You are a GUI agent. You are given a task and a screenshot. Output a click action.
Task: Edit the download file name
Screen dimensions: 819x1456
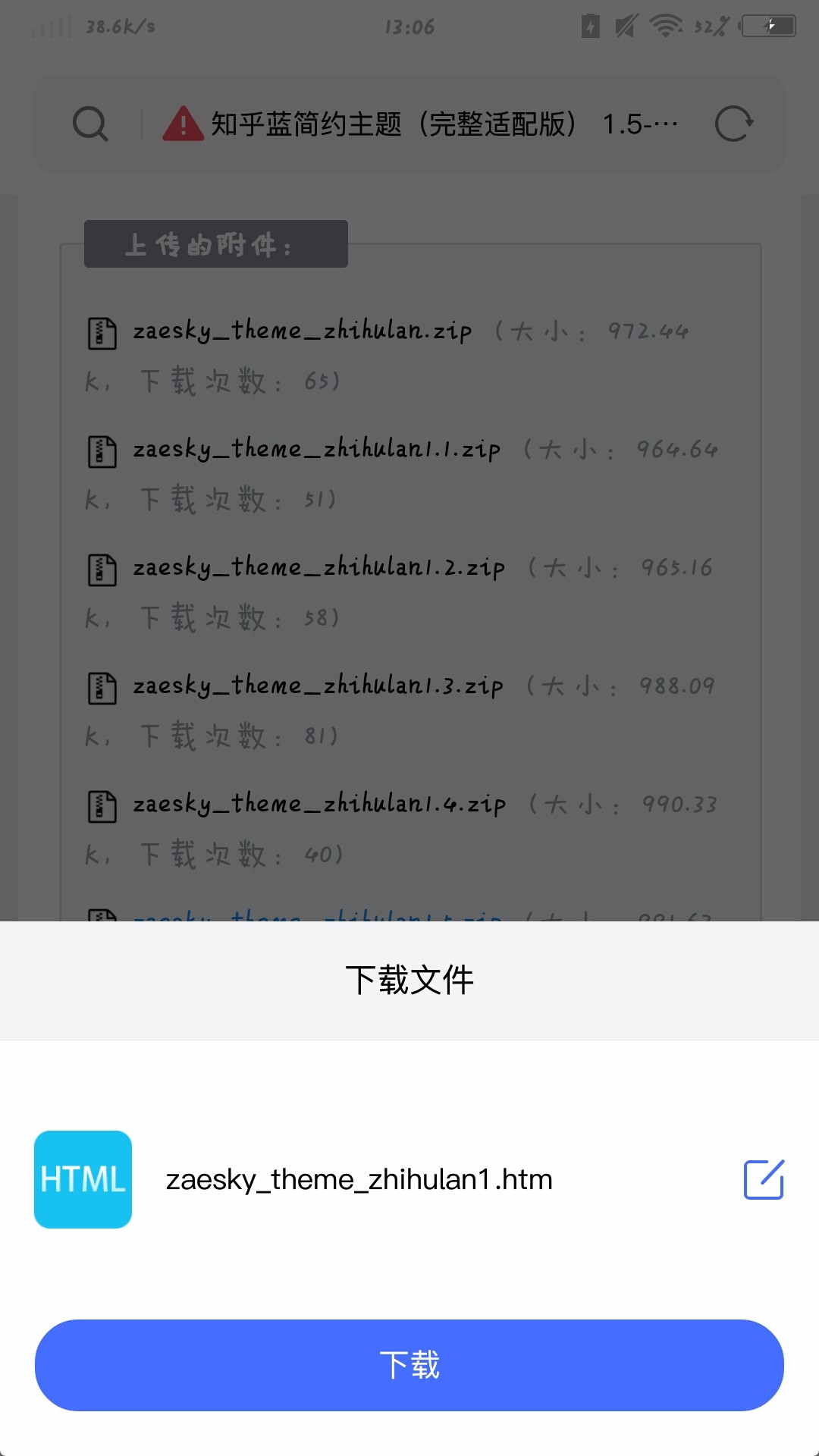[x=764, y=1179]
